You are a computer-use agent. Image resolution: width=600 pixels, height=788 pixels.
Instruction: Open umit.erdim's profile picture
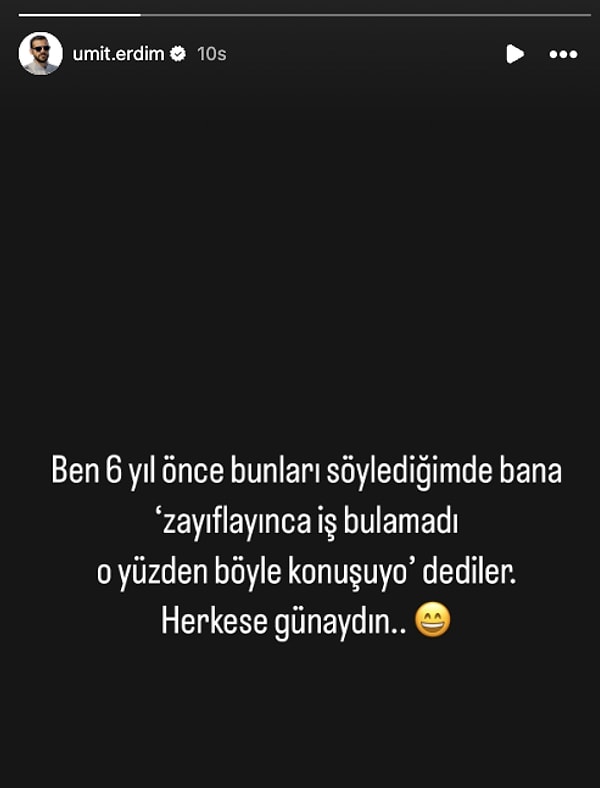point(40,53)
